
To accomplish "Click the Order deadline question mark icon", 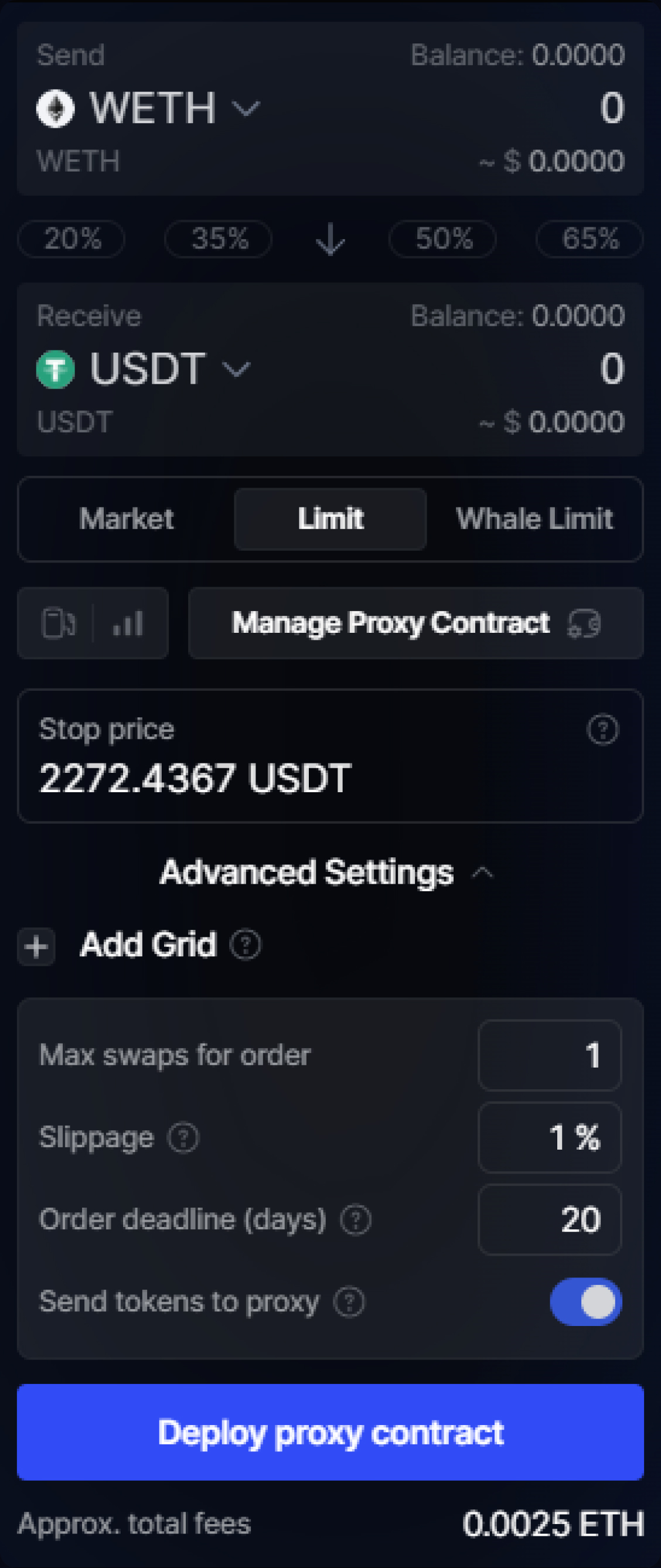I will (x=356, y=1220).
